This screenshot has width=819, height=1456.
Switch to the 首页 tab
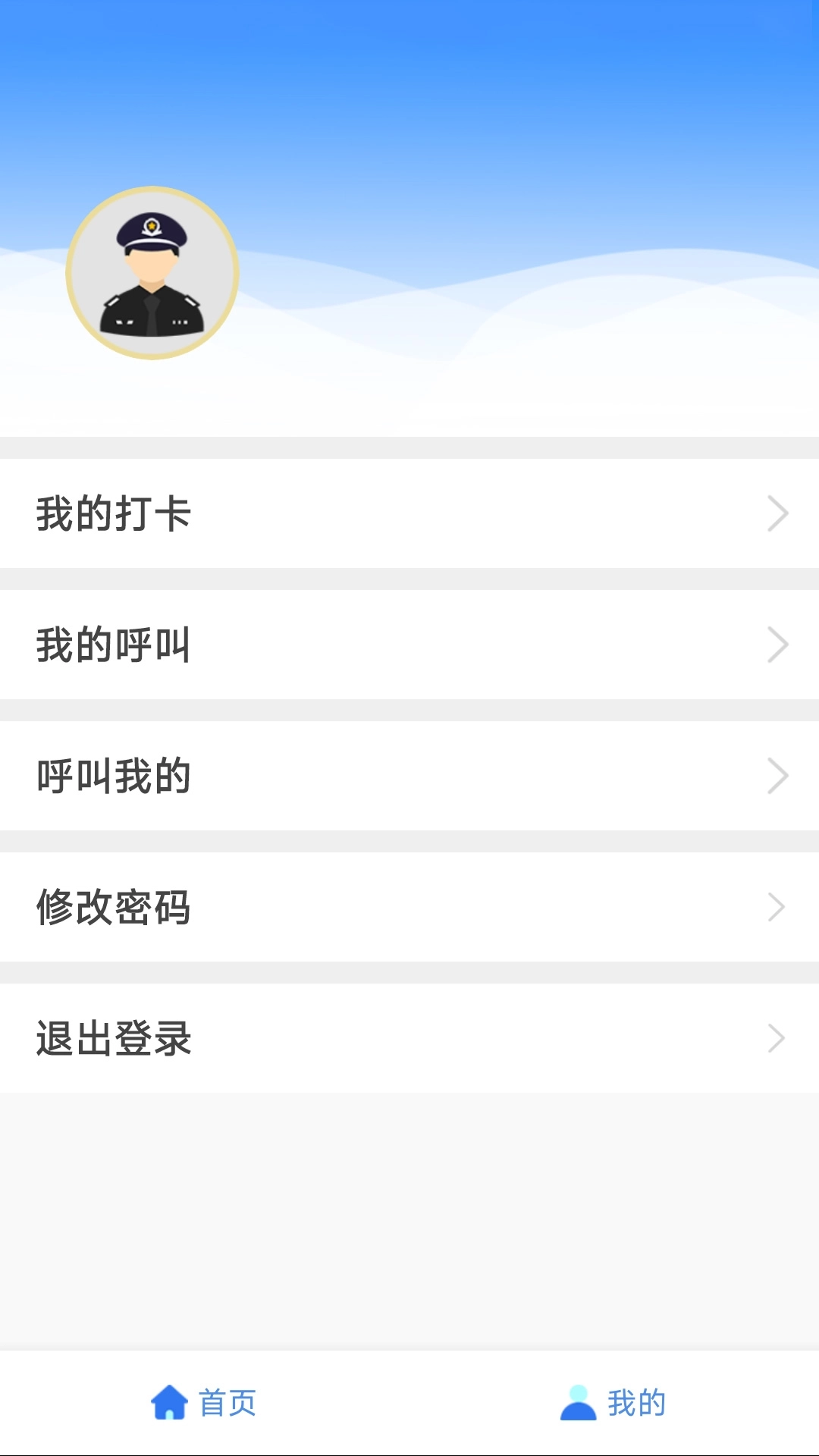(x=205, y=1401)
